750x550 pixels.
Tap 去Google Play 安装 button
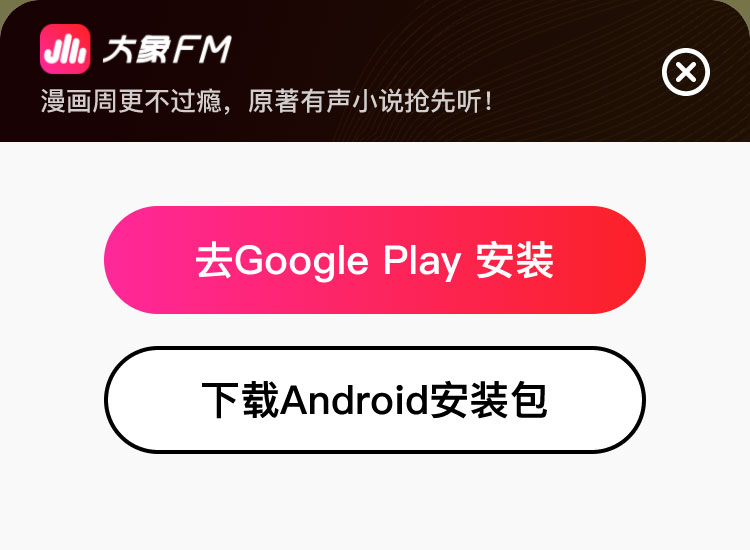pyautogui.click(x=375, y=260)
